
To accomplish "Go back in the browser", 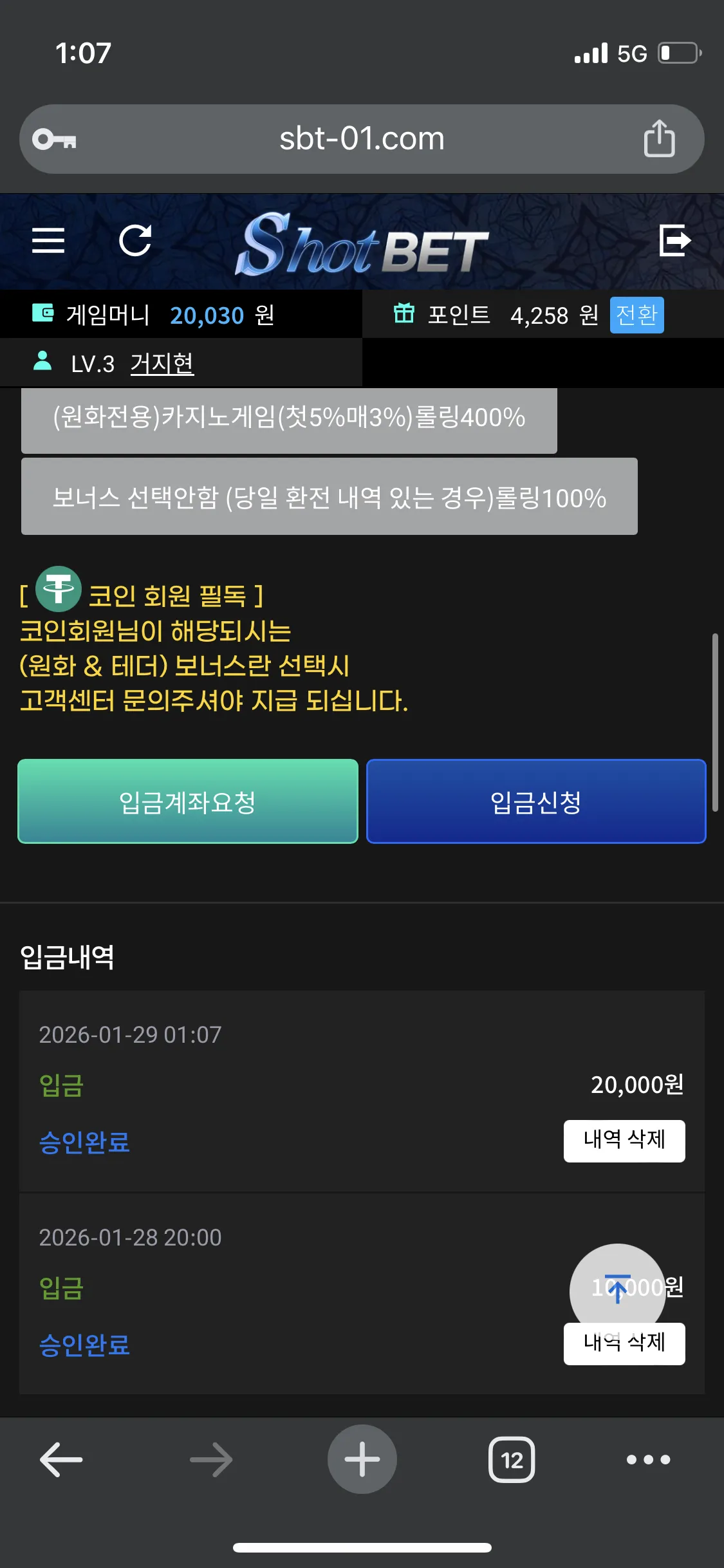I will (61, 1459).
